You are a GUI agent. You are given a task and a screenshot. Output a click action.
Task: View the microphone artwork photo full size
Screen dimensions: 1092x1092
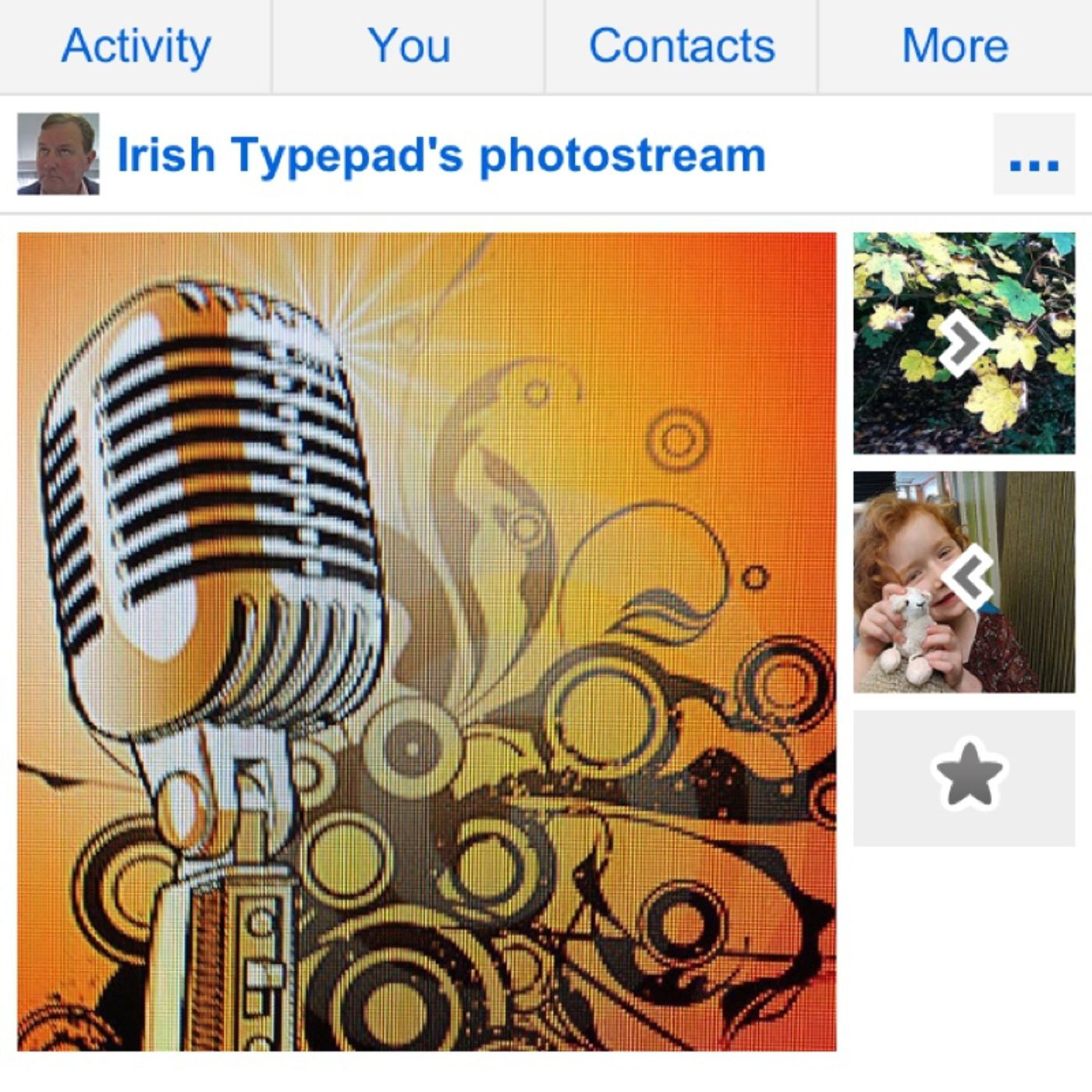click(427, 641)
